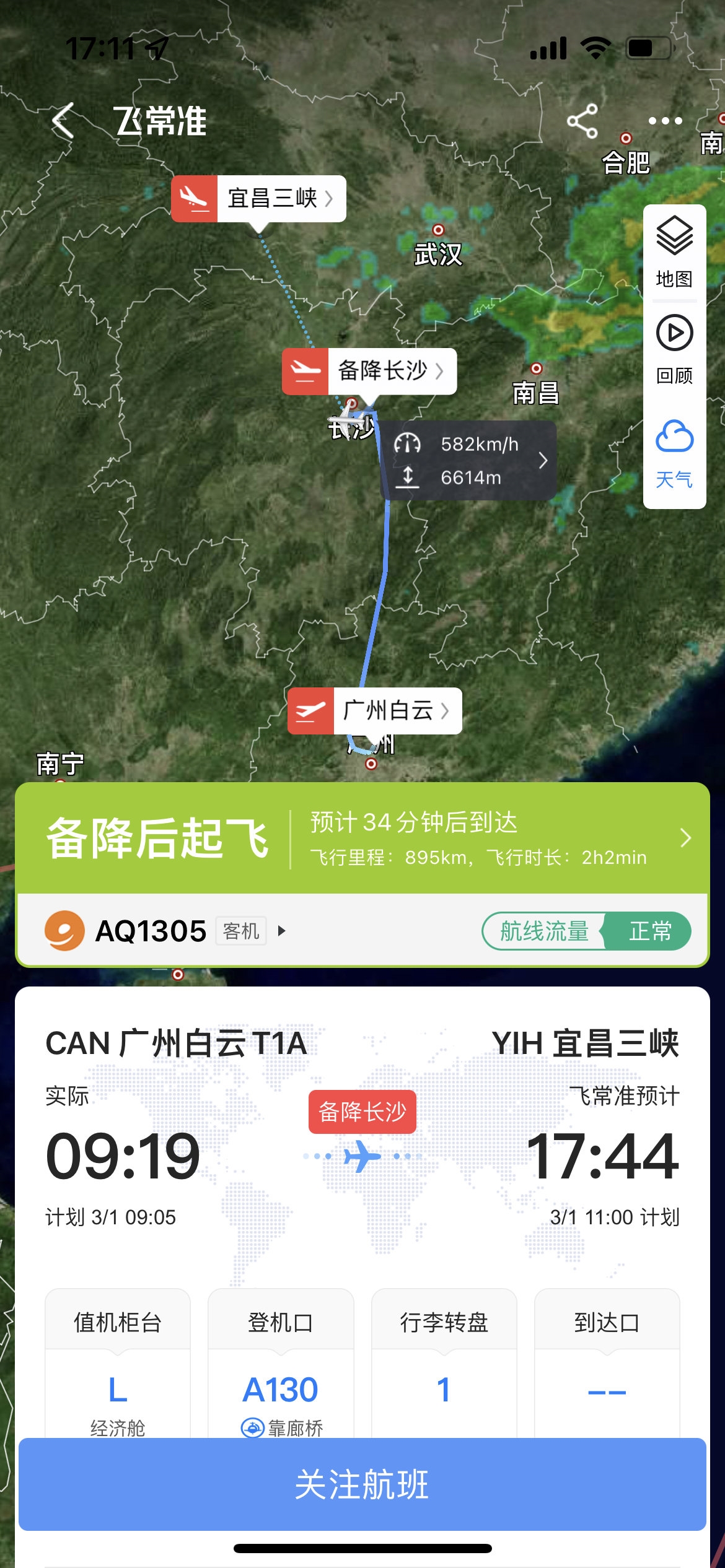Open 广州白云 departure airport details

(x=374, y=710)
